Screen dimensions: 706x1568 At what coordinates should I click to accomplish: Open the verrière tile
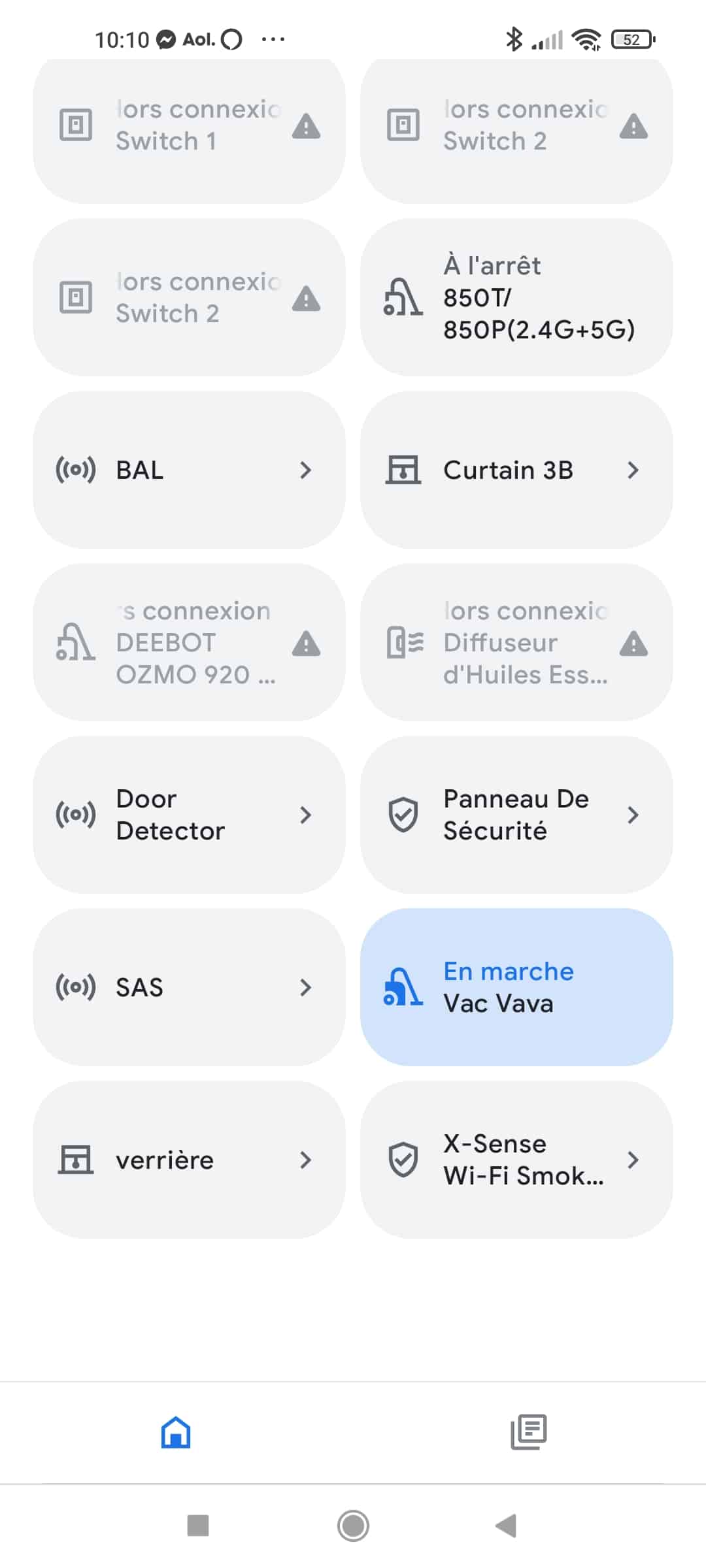pyautogui.click(x=189, y=1160)
